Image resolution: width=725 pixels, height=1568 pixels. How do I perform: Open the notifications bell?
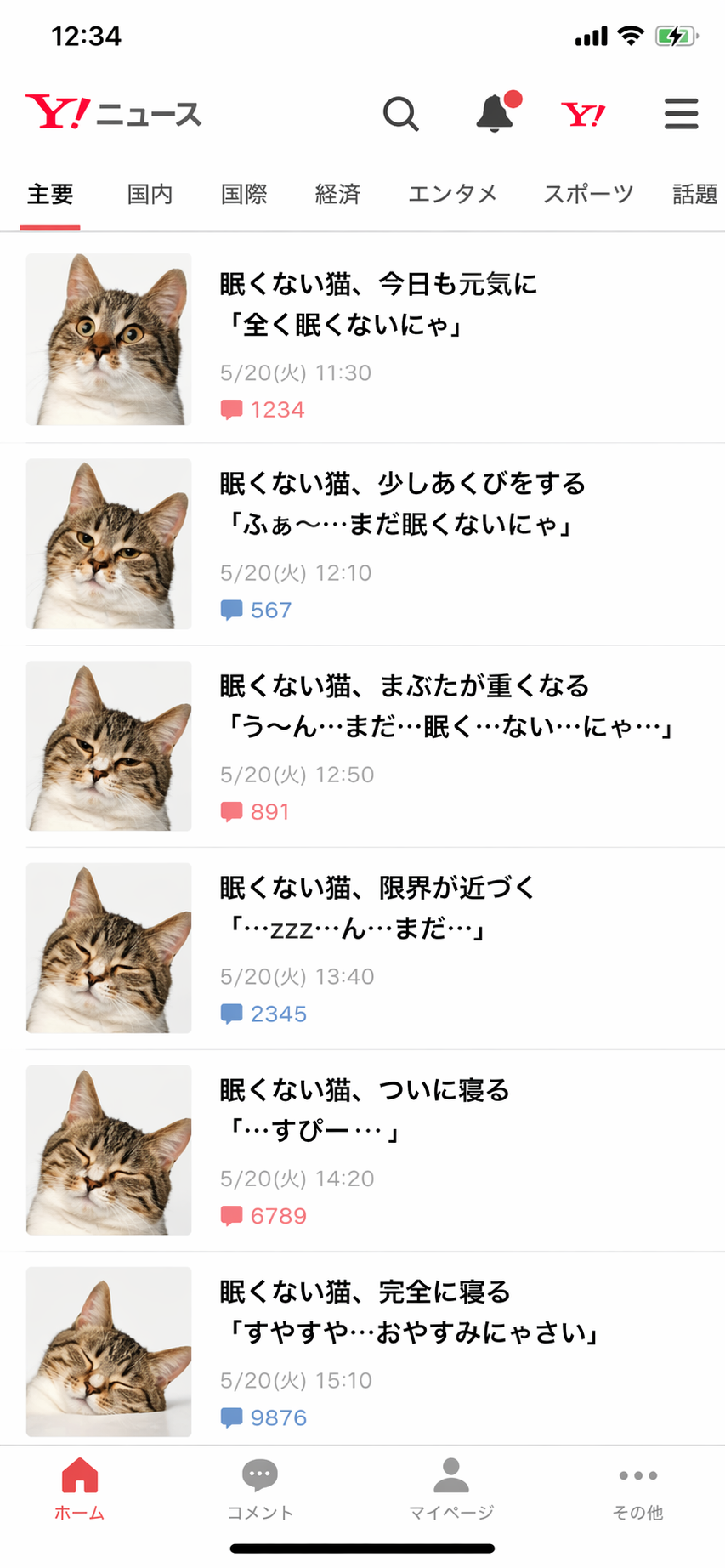point(495,114)
